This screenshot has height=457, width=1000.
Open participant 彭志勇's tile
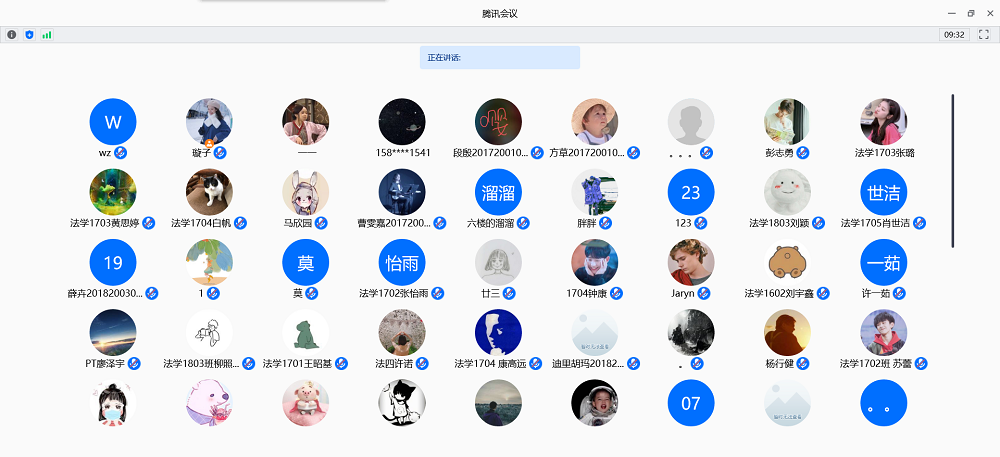pos(788,122)
